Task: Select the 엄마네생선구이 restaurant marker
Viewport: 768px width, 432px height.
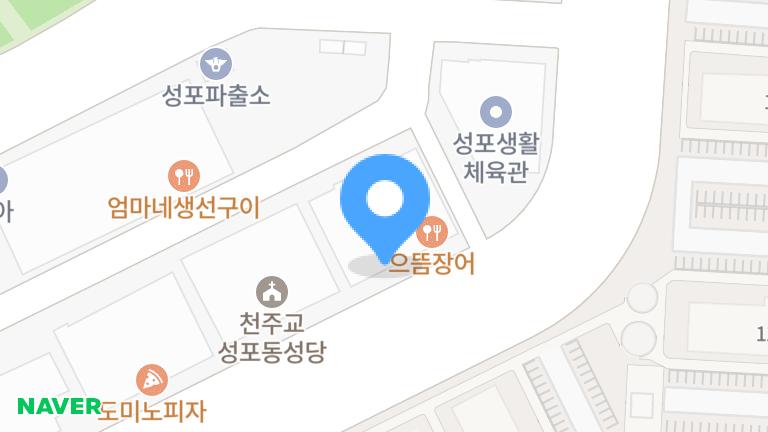Action: click(x=183, y=176)
